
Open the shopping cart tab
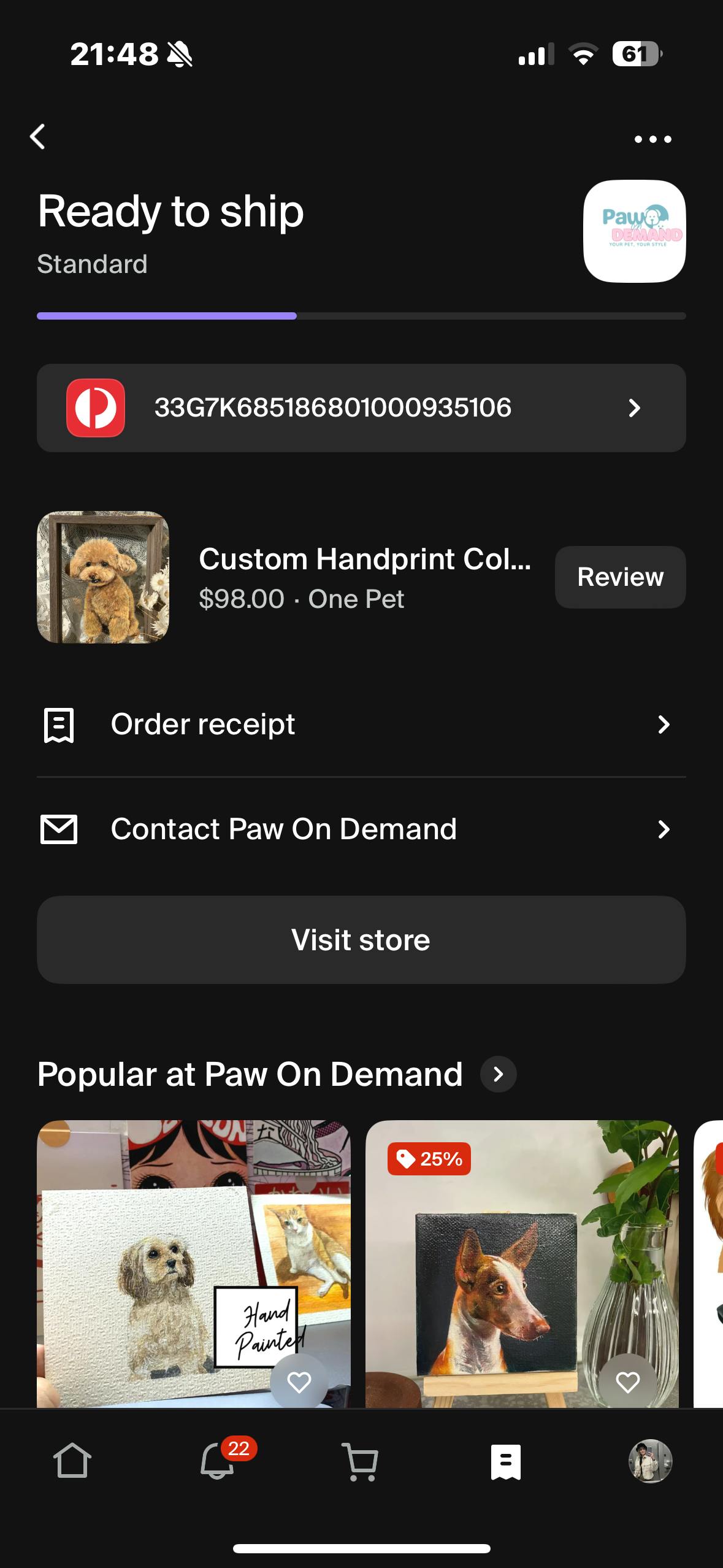point(361,1461)
